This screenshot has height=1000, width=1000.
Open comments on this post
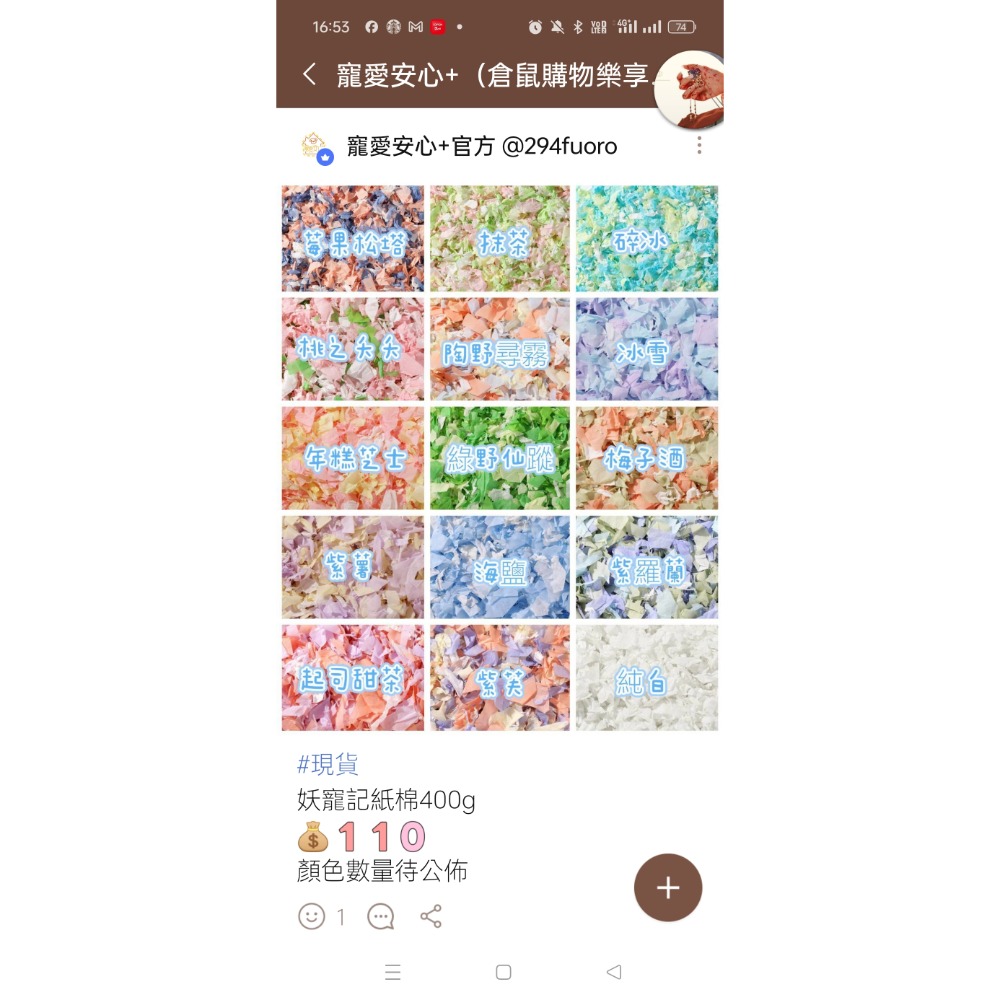[x=381, y=916]
